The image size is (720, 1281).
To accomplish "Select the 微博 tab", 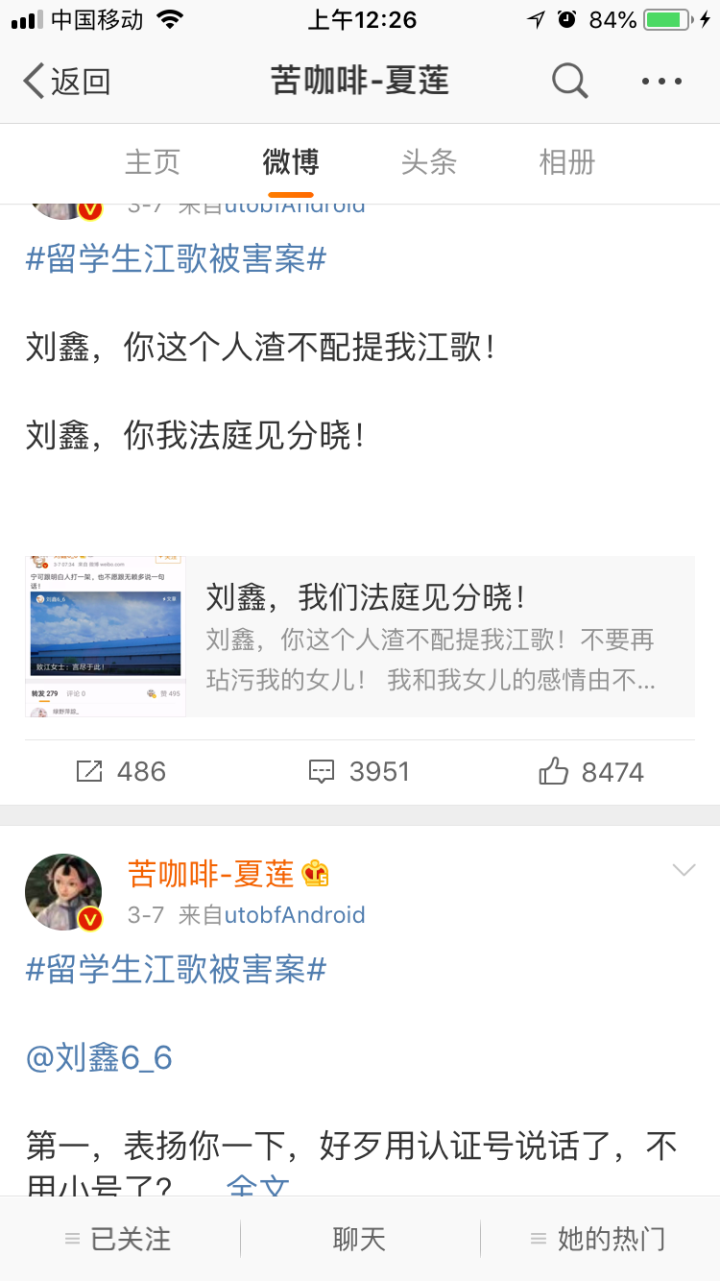I will pos(290,162).
